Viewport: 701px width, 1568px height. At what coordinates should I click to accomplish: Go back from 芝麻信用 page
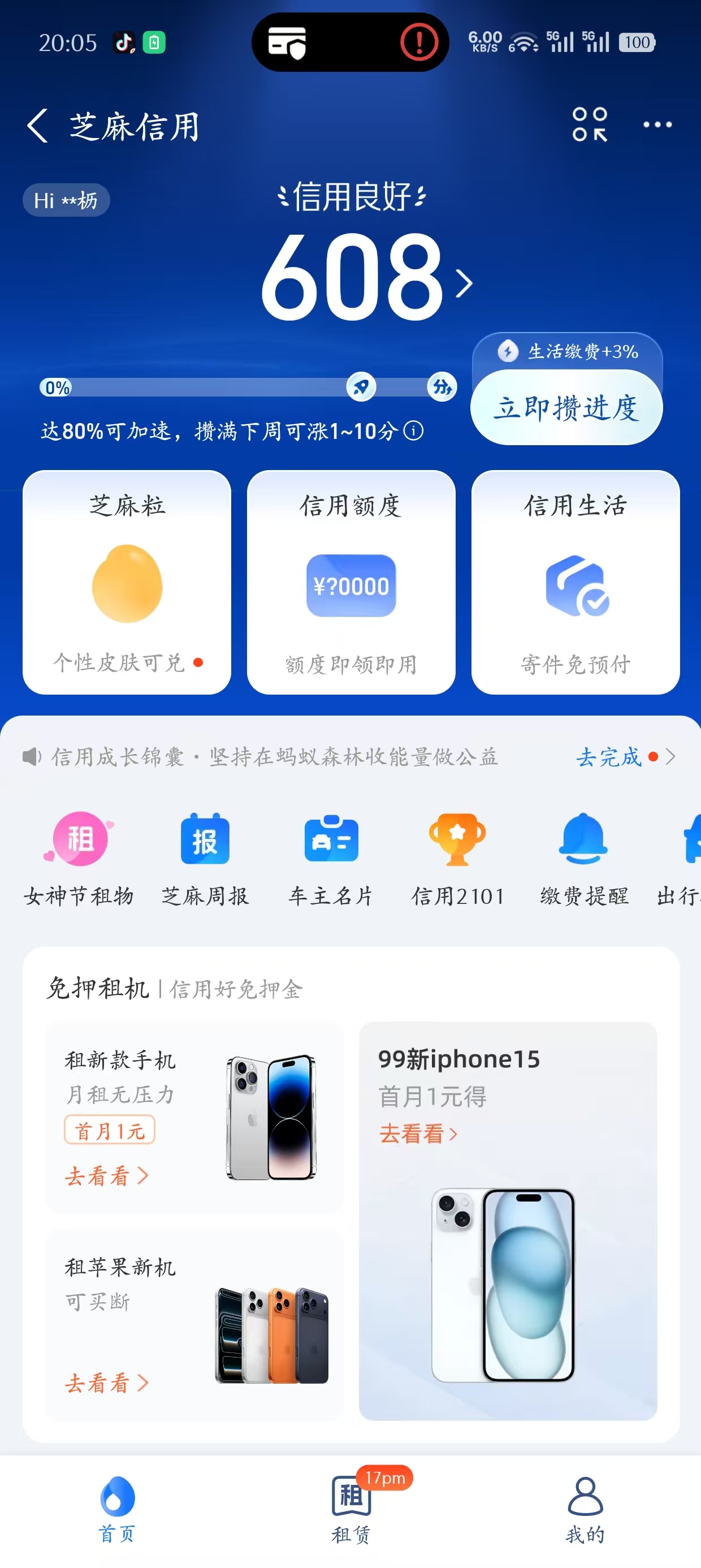38,126
